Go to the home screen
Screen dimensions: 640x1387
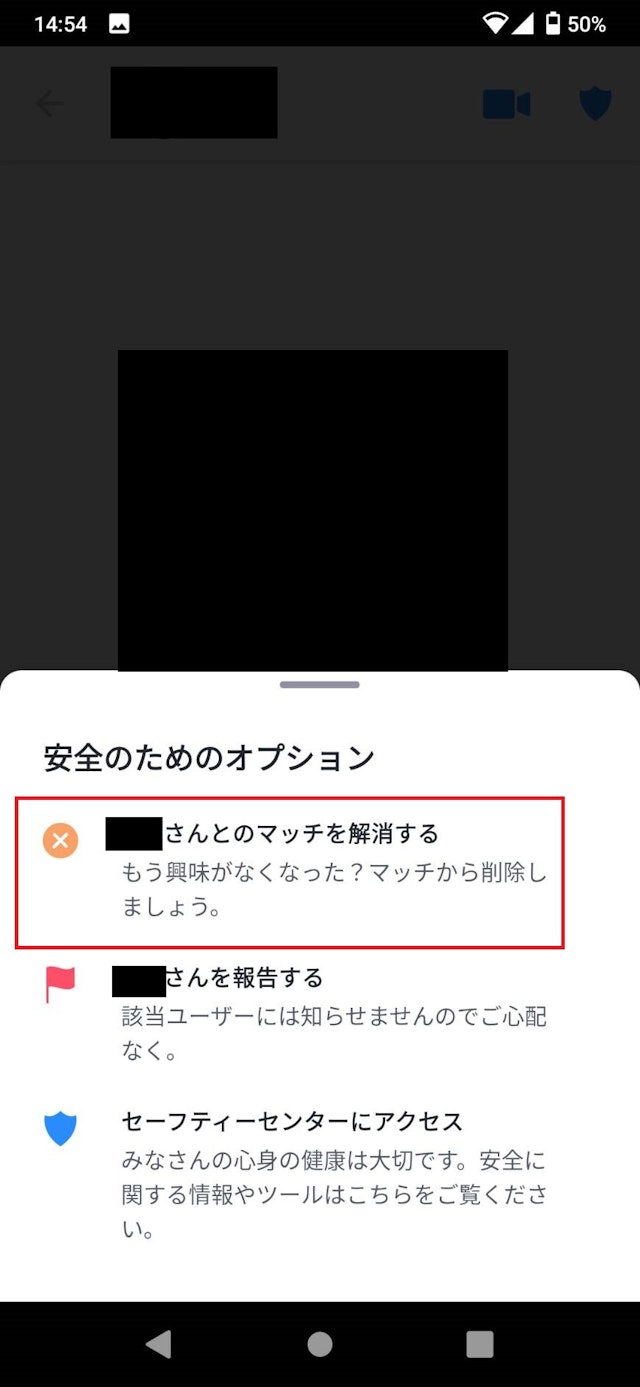(320, 1344)
